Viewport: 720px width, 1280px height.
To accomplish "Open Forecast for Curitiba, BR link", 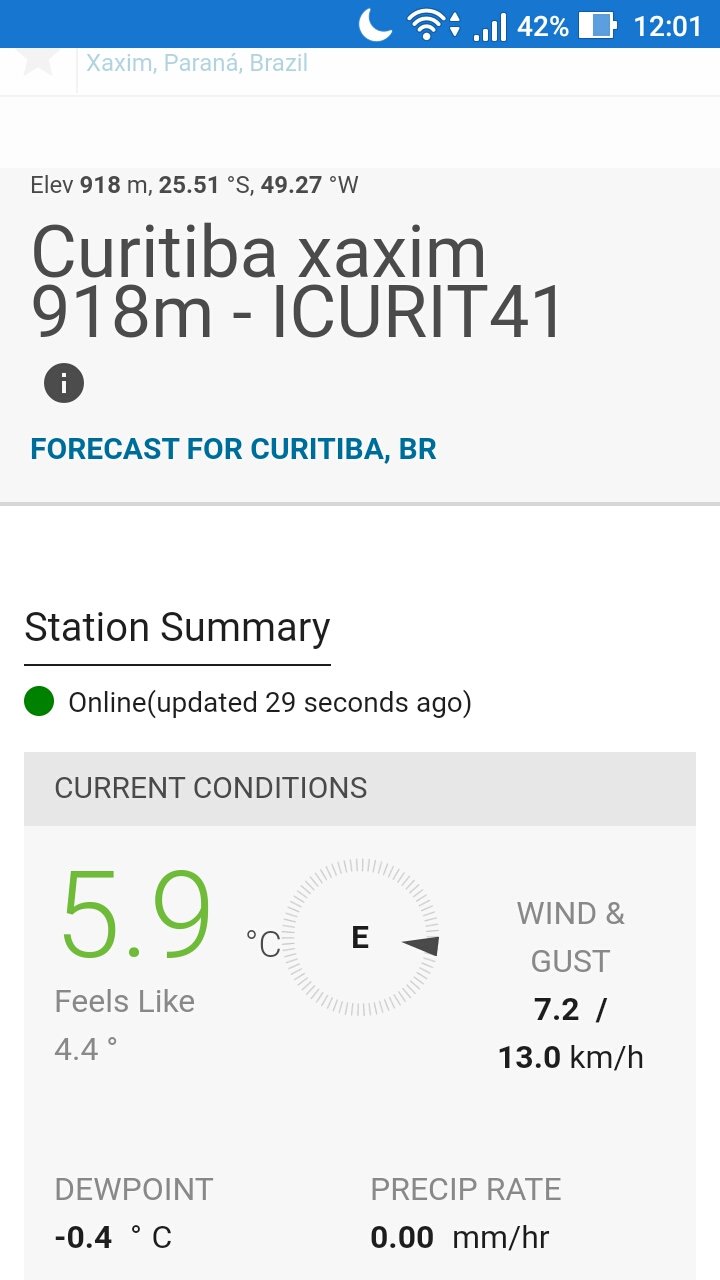I will [233, 449].
